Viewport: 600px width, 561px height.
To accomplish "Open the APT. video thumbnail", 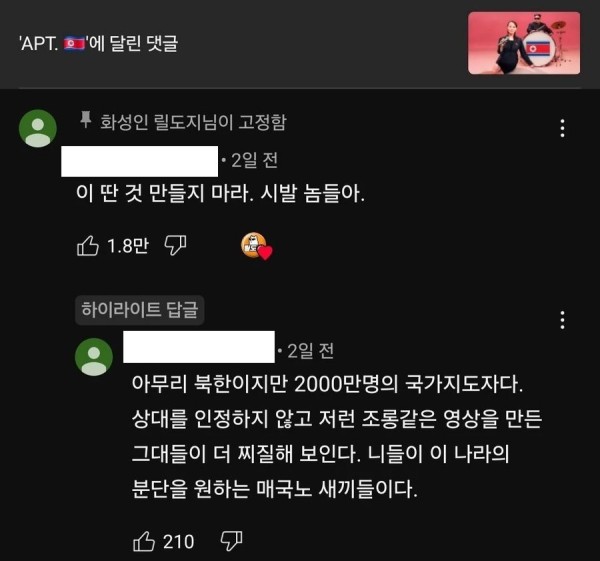I will (523, 43).
